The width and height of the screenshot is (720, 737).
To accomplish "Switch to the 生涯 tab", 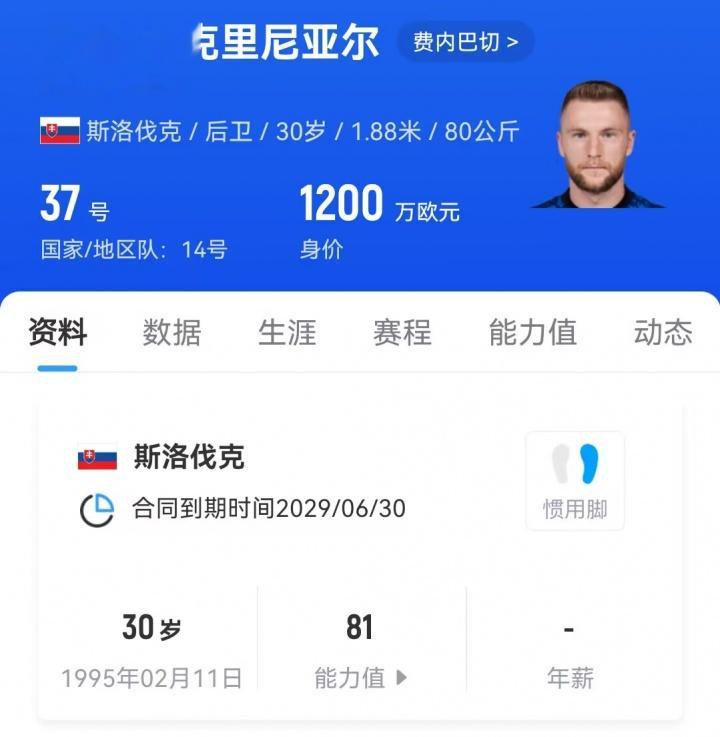I will pos(287,332).
